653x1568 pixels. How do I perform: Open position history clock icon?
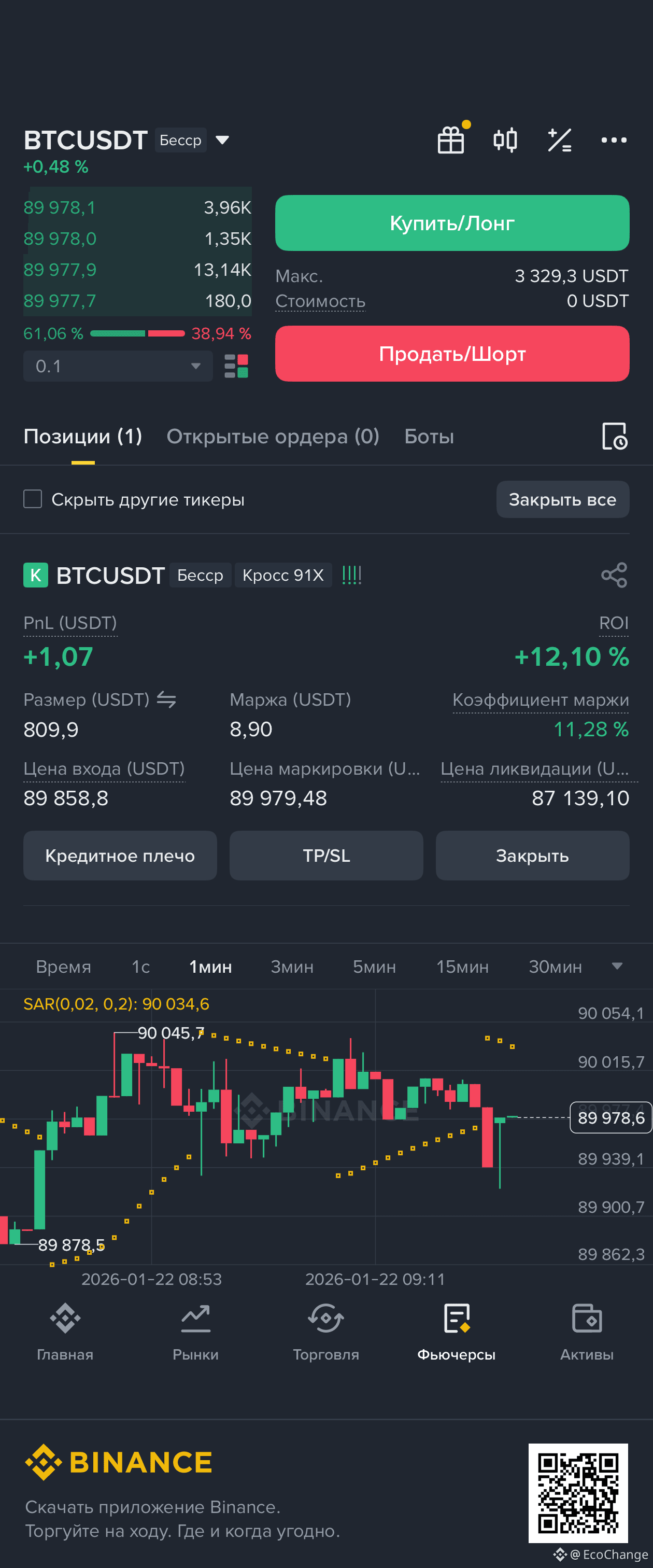[x=615, y=437]
